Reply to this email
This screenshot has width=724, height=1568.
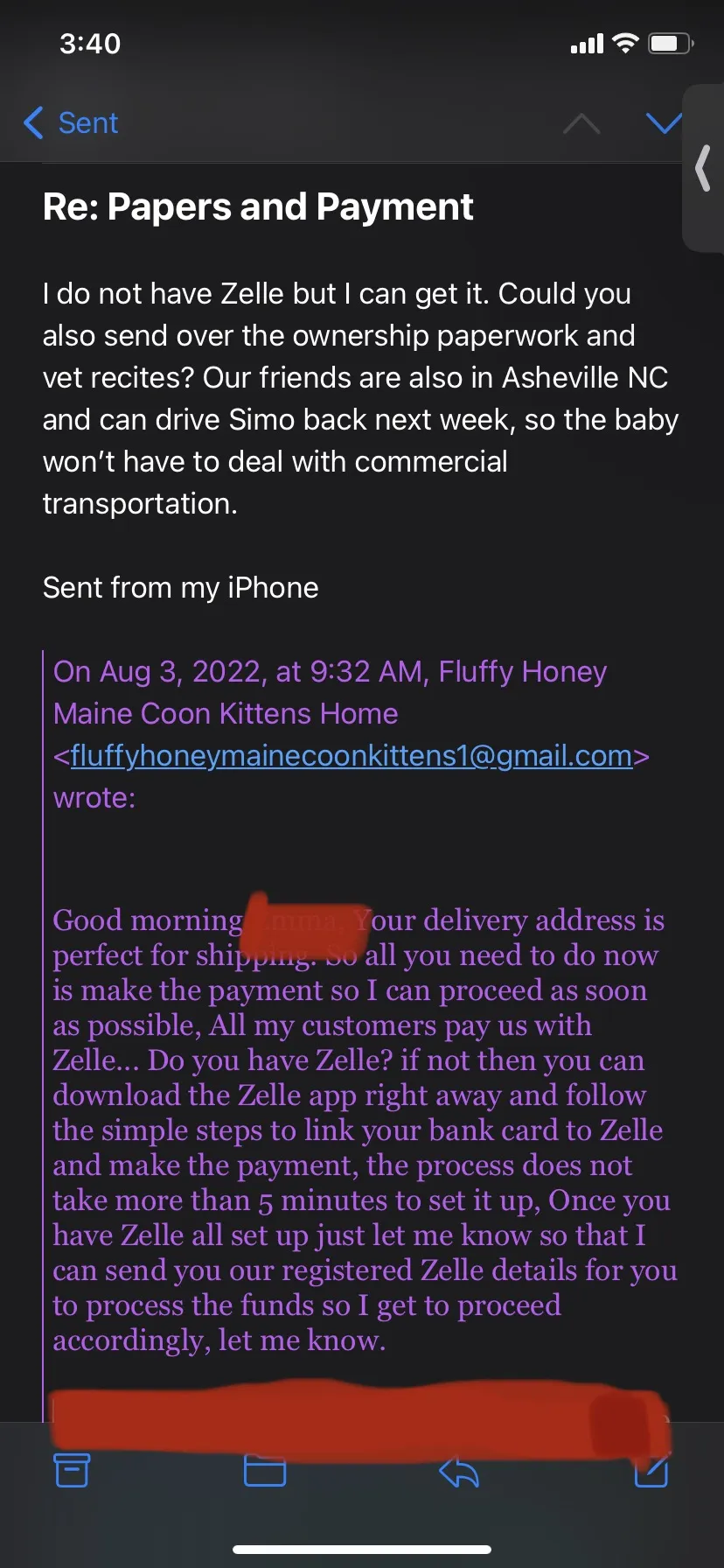pyautogui.click(x=459, y=1472)
